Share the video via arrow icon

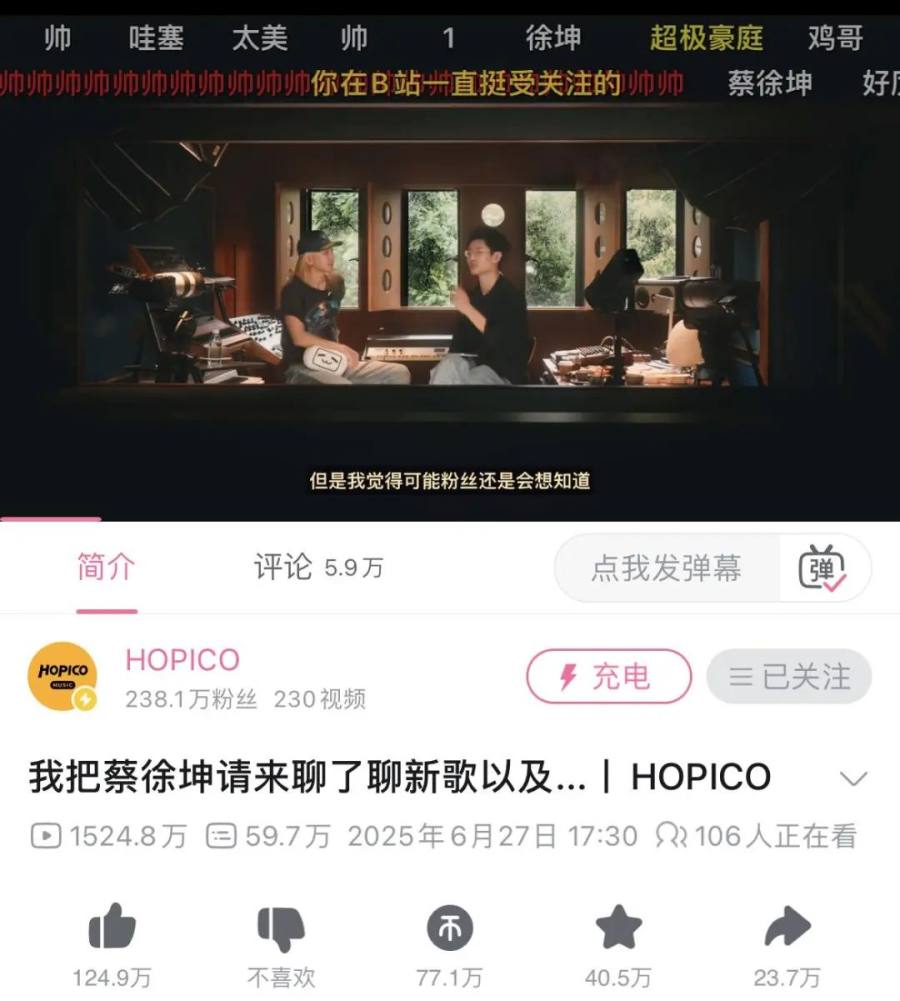pos(787,930)
